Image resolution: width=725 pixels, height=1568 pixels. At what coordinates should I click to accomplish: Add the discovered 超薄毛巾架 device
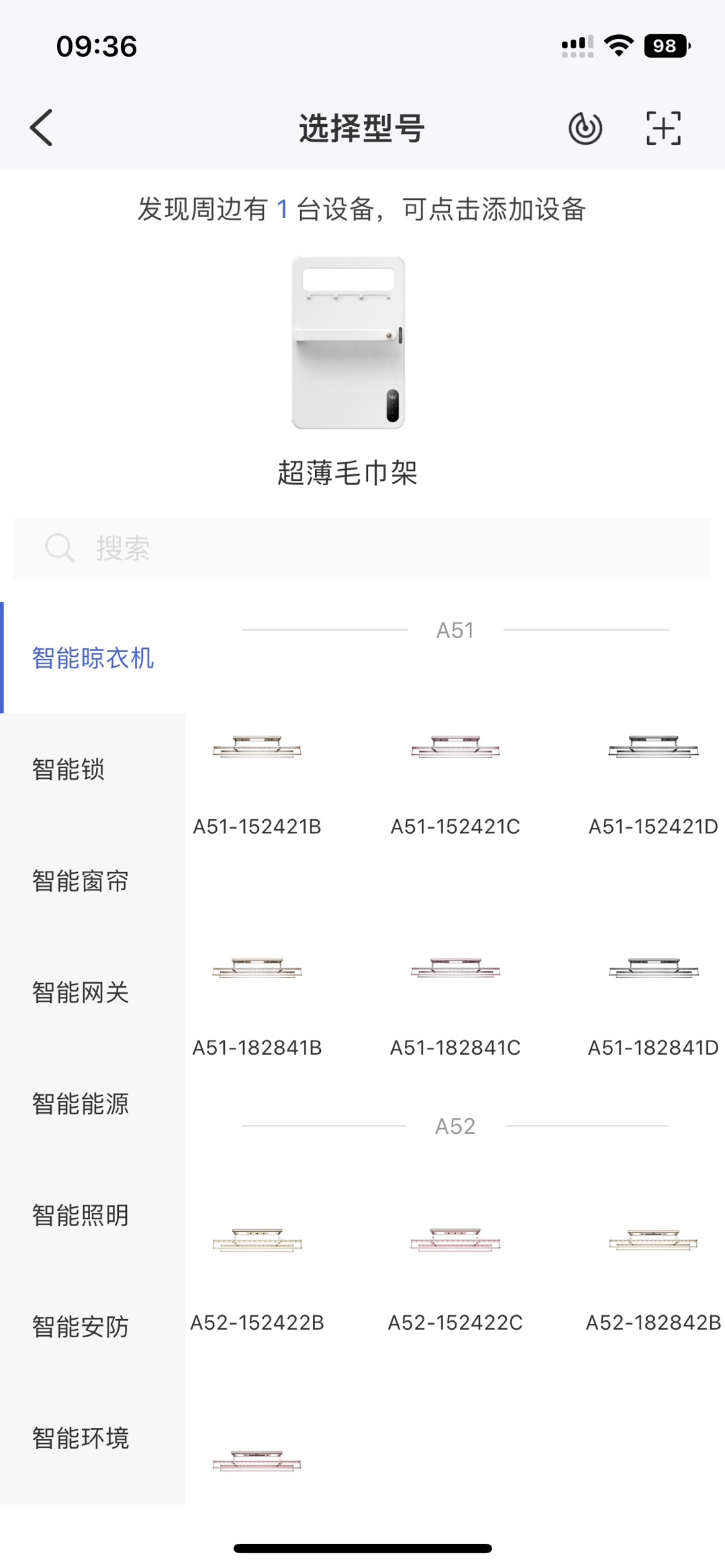click(348, 371)
